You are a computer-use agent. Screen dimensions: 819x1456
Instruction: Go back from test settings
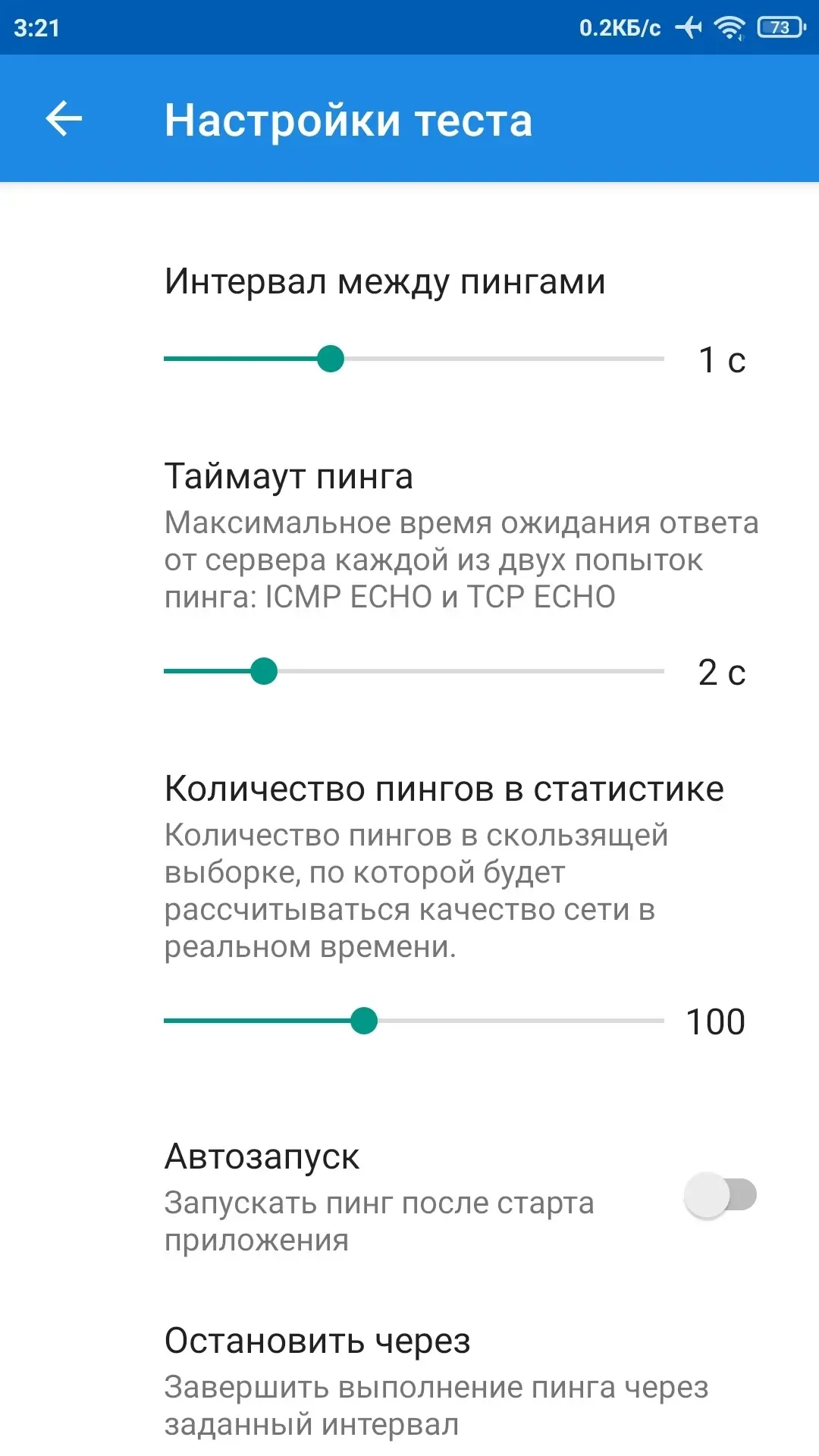[64, 119]
